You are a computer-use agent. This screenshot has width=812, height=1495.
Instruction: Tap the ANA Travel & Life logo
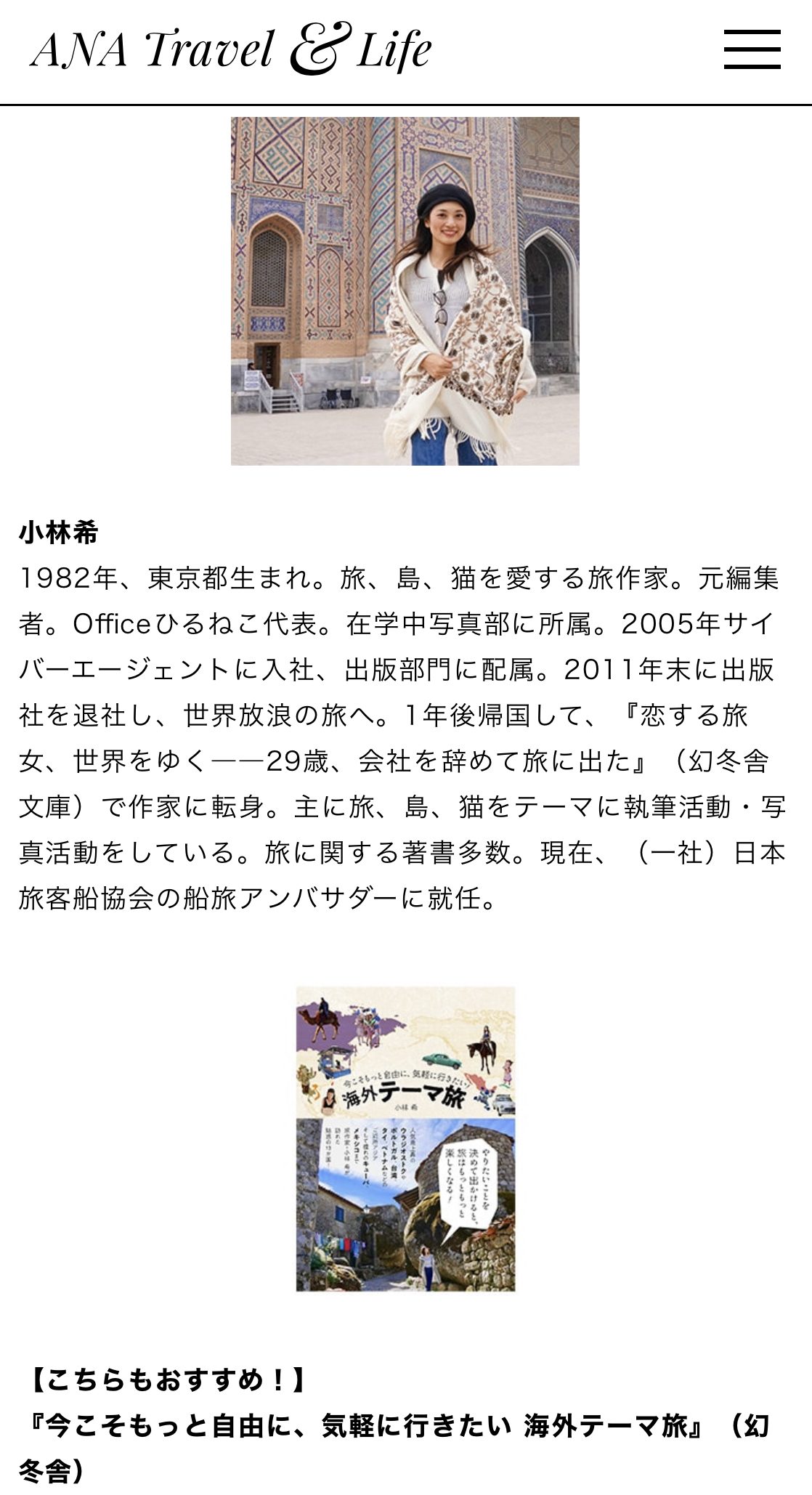pos(231,49)
